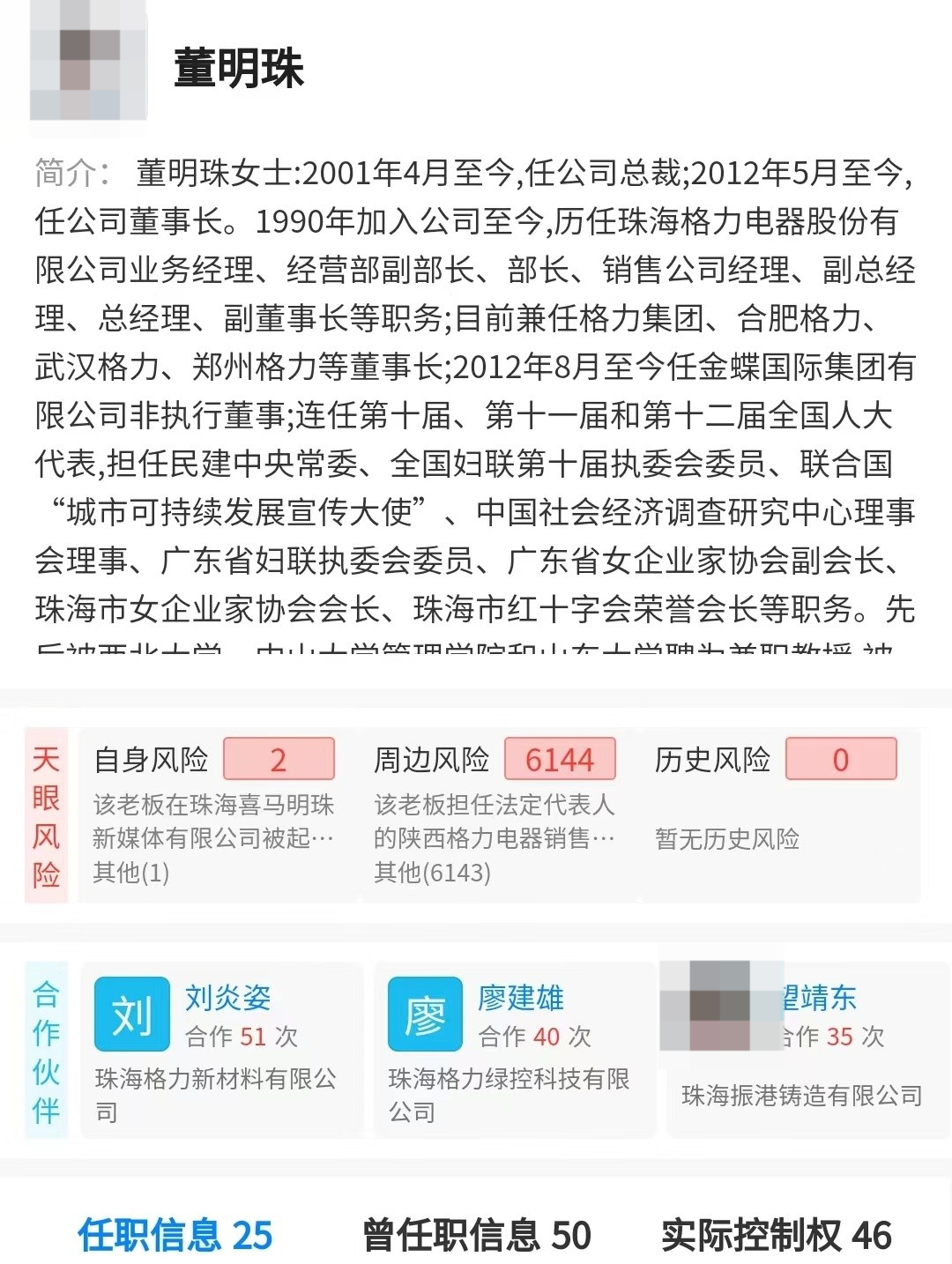Open the 周边风险 risk card

pyautogui.click(x=495, y=813)
